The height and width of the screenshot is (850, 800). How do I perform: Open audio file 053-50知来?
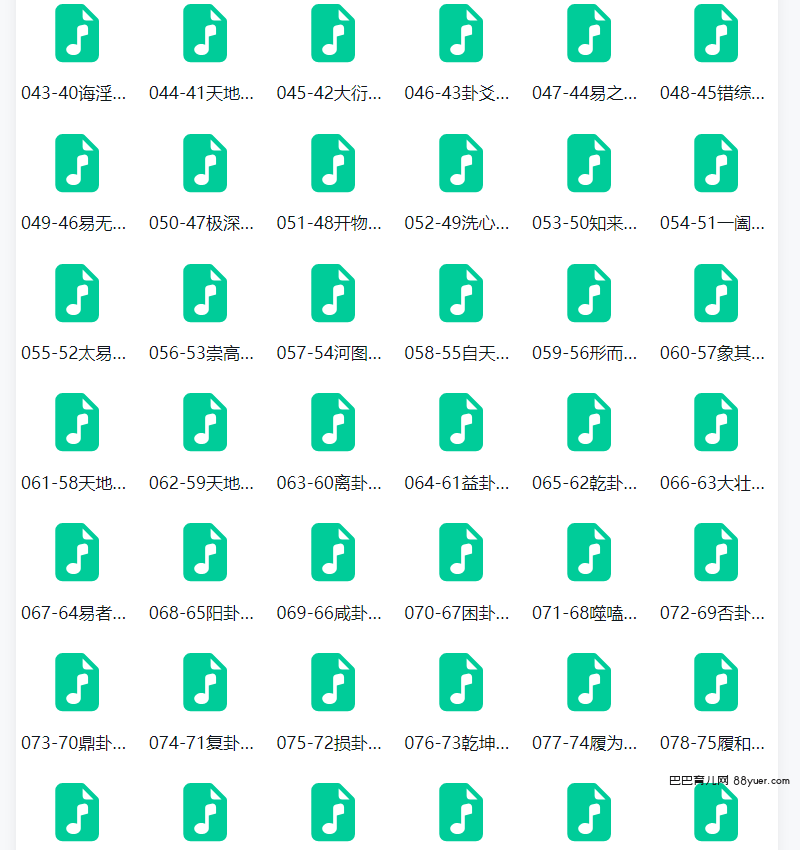point(589,163)
